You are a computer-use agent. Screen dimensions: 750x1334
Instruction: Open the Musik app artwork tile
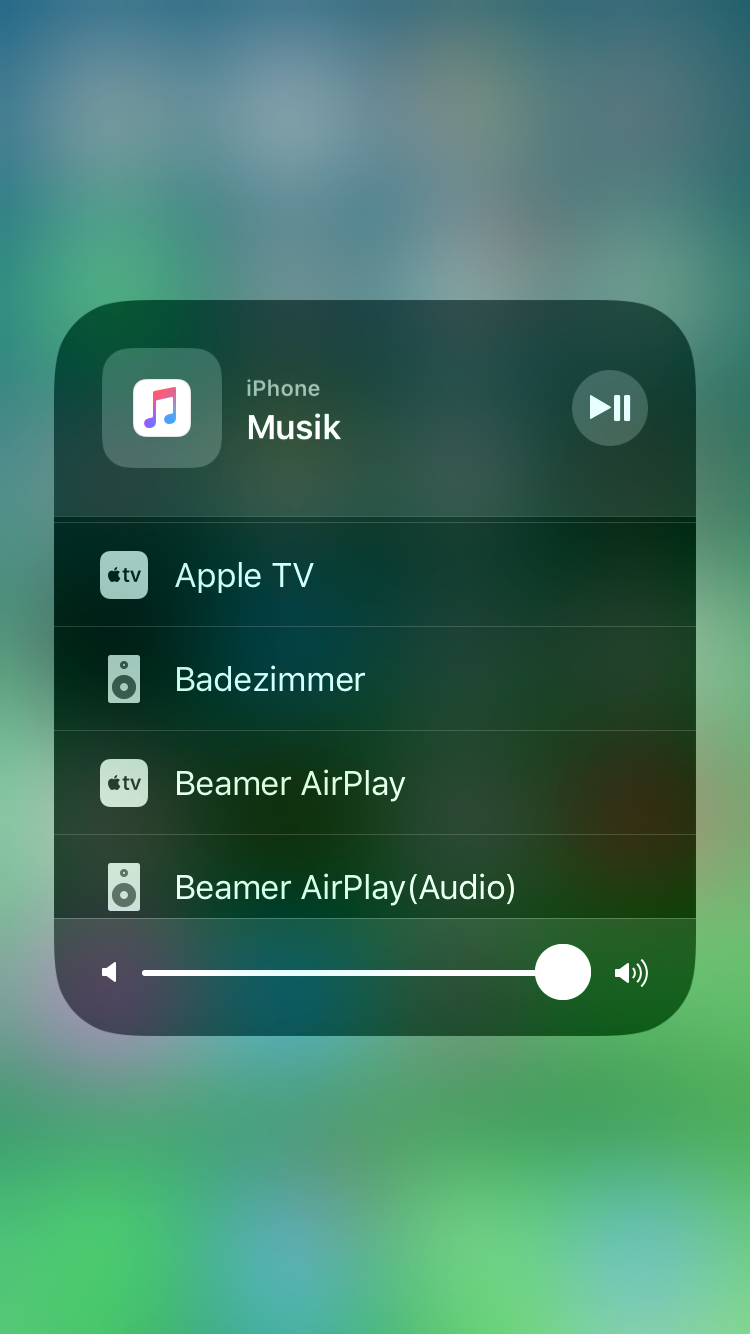[x=162, y=408]
